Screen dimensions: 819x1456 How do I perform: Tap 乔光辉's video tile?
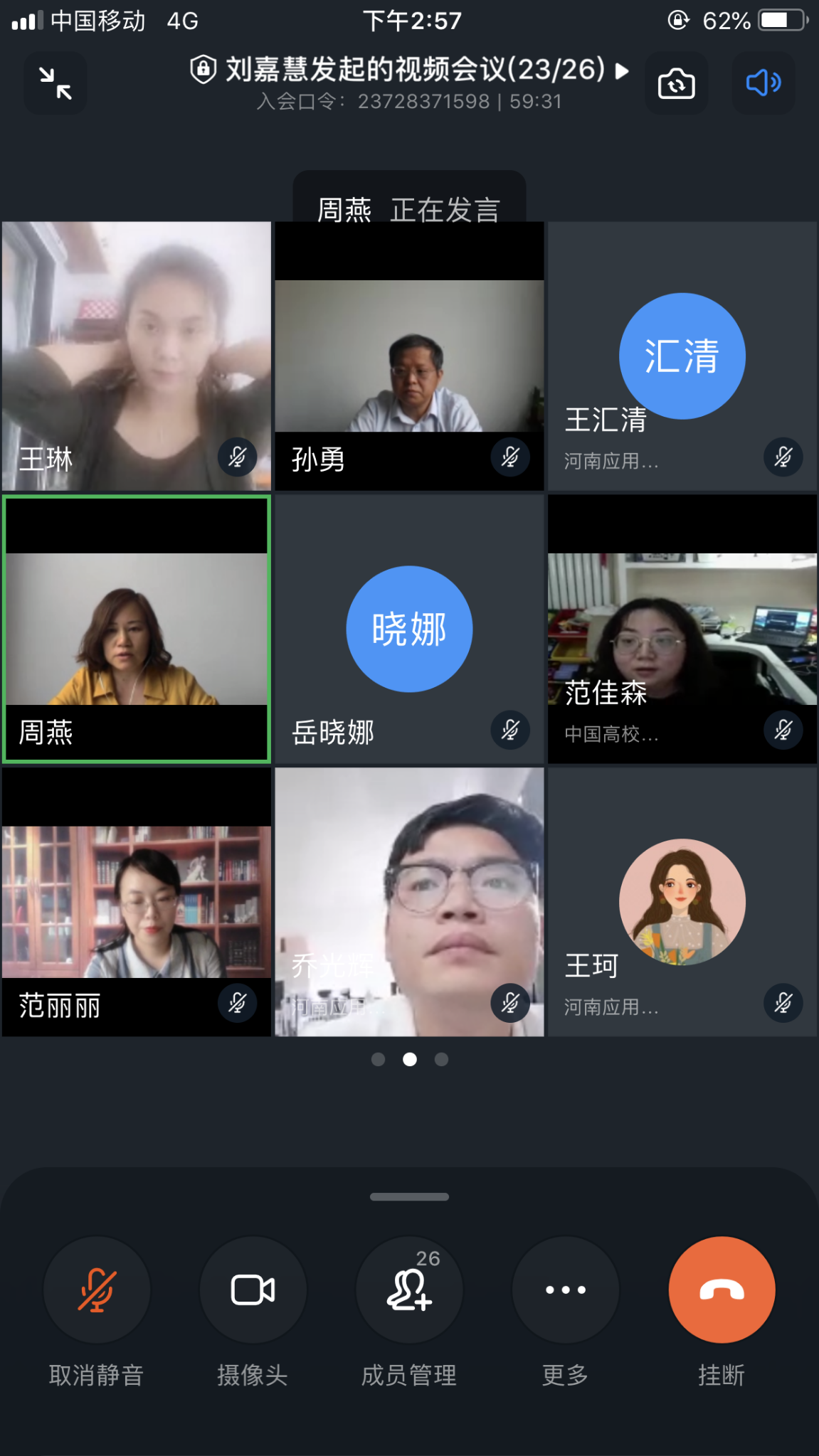tap(409, 902)
